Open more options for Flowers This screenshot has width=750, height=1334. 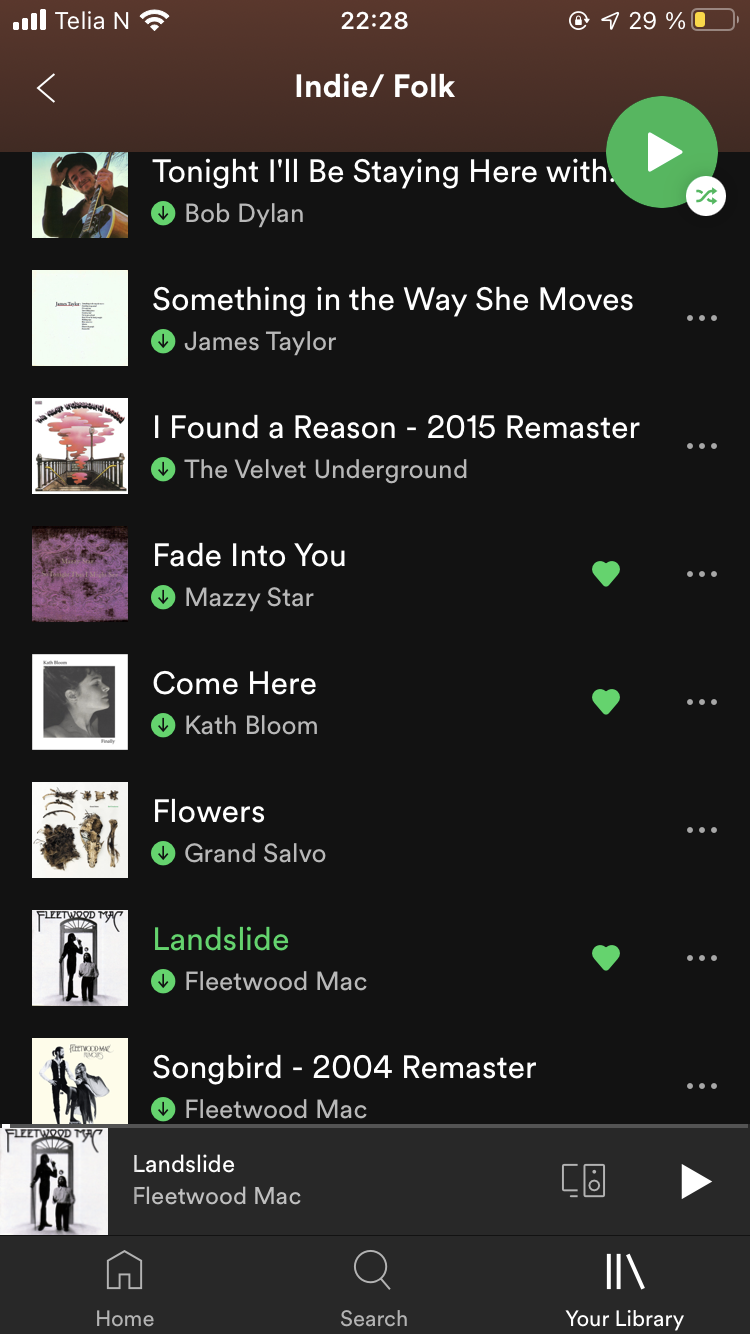tap(702, 830)
